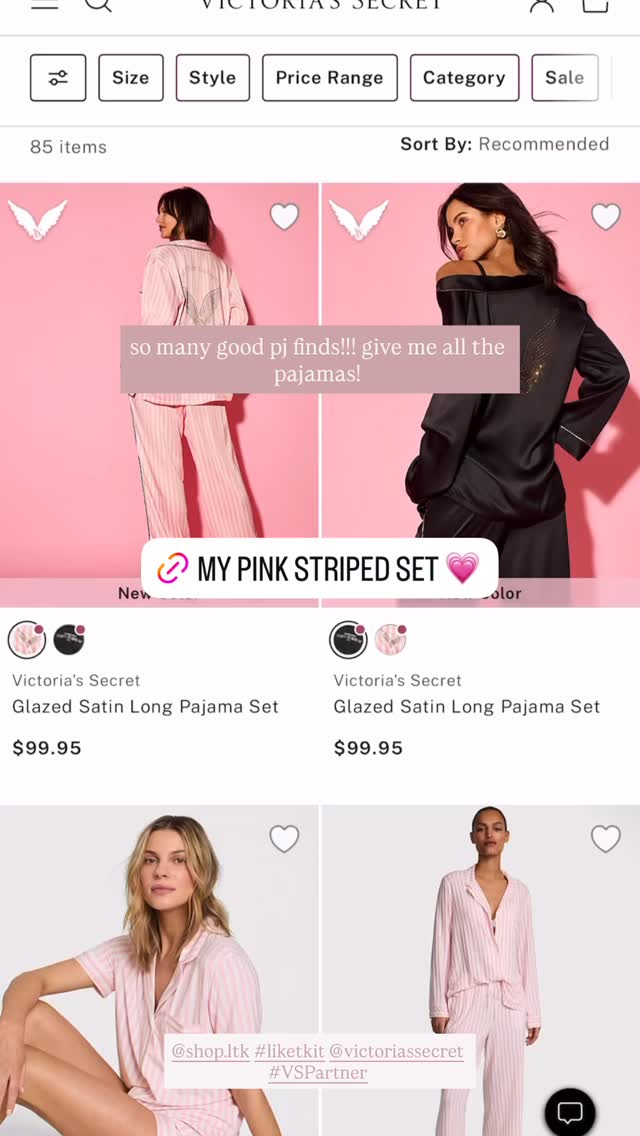This screenshot has height=1136, width=640.
Task: Open the Size filter
Action: pos(130,78)
